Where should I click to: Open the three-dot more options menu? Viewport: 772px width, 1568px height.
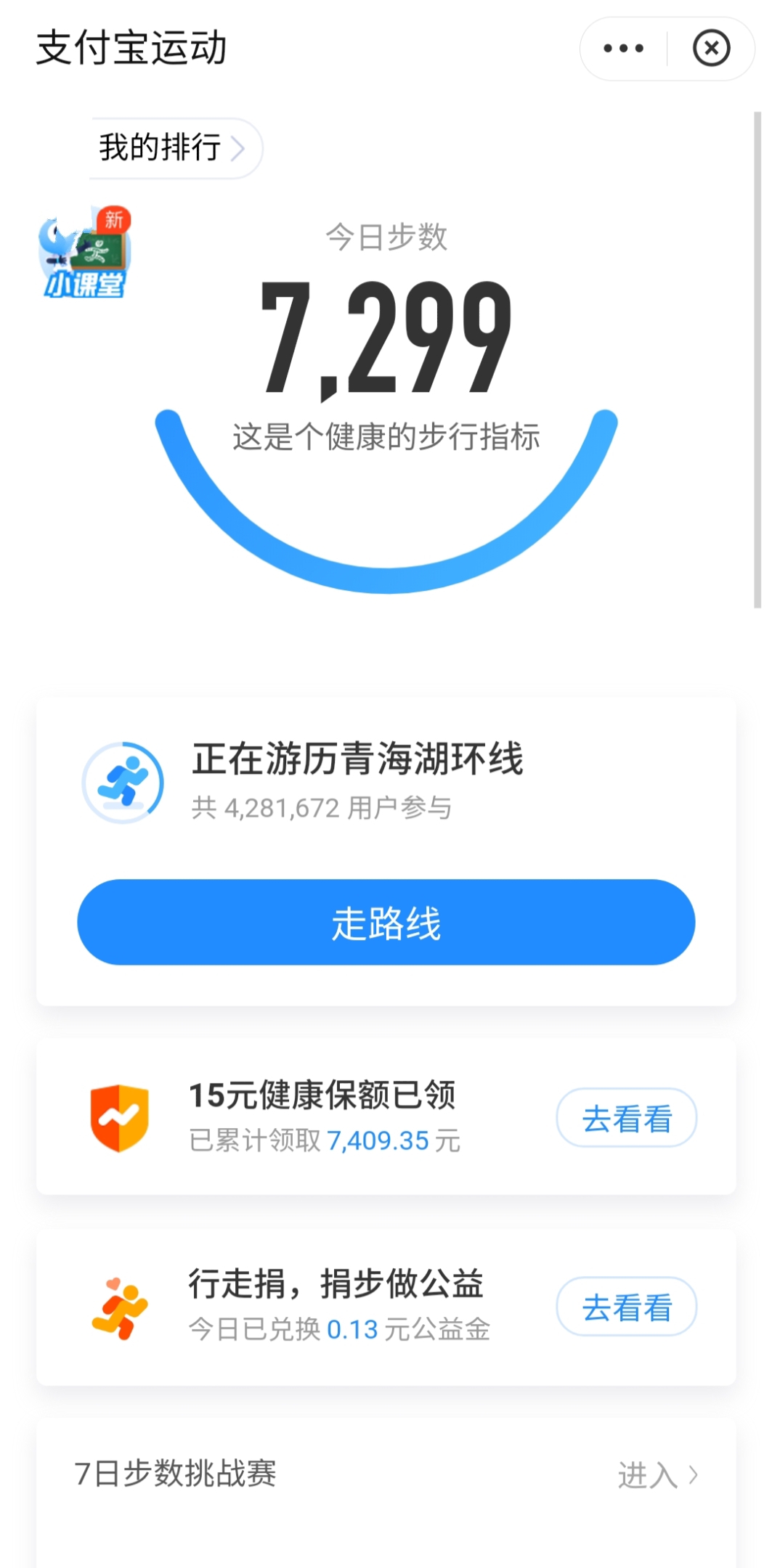623,49
